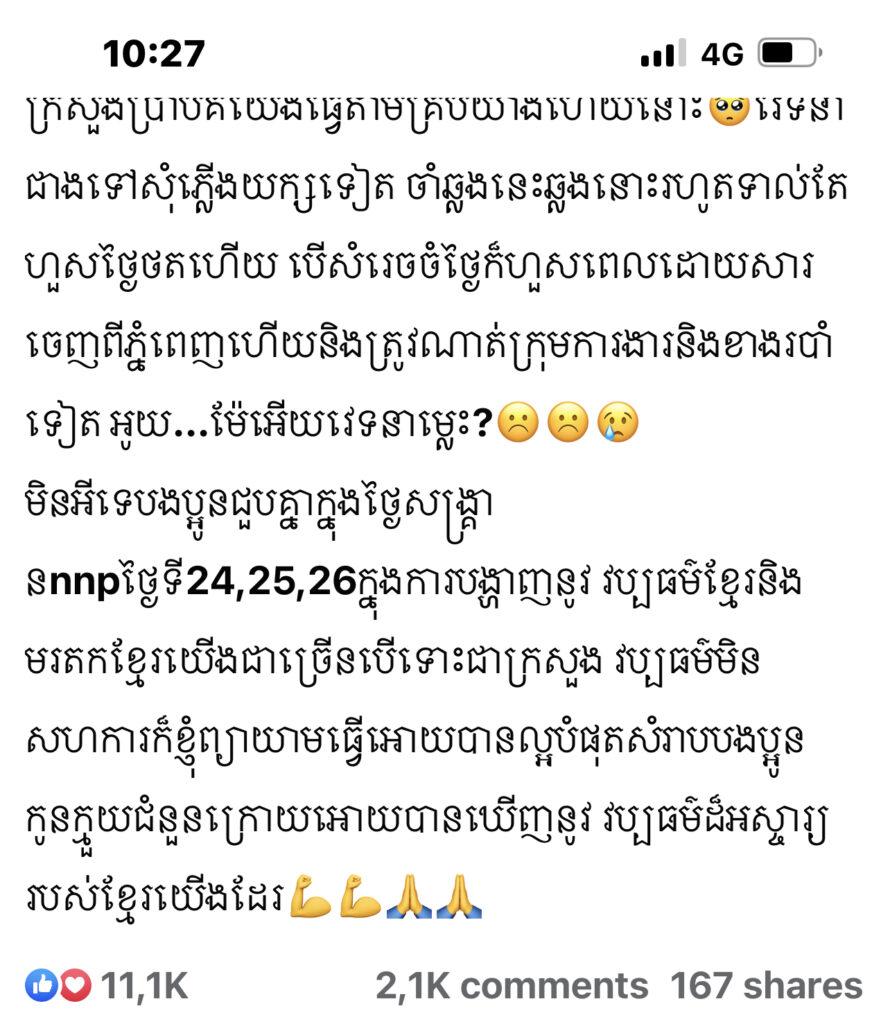Viewport: 890px width, 1024px height.
Task: Open the reactions list showing 11,1K
Action: 108,986
